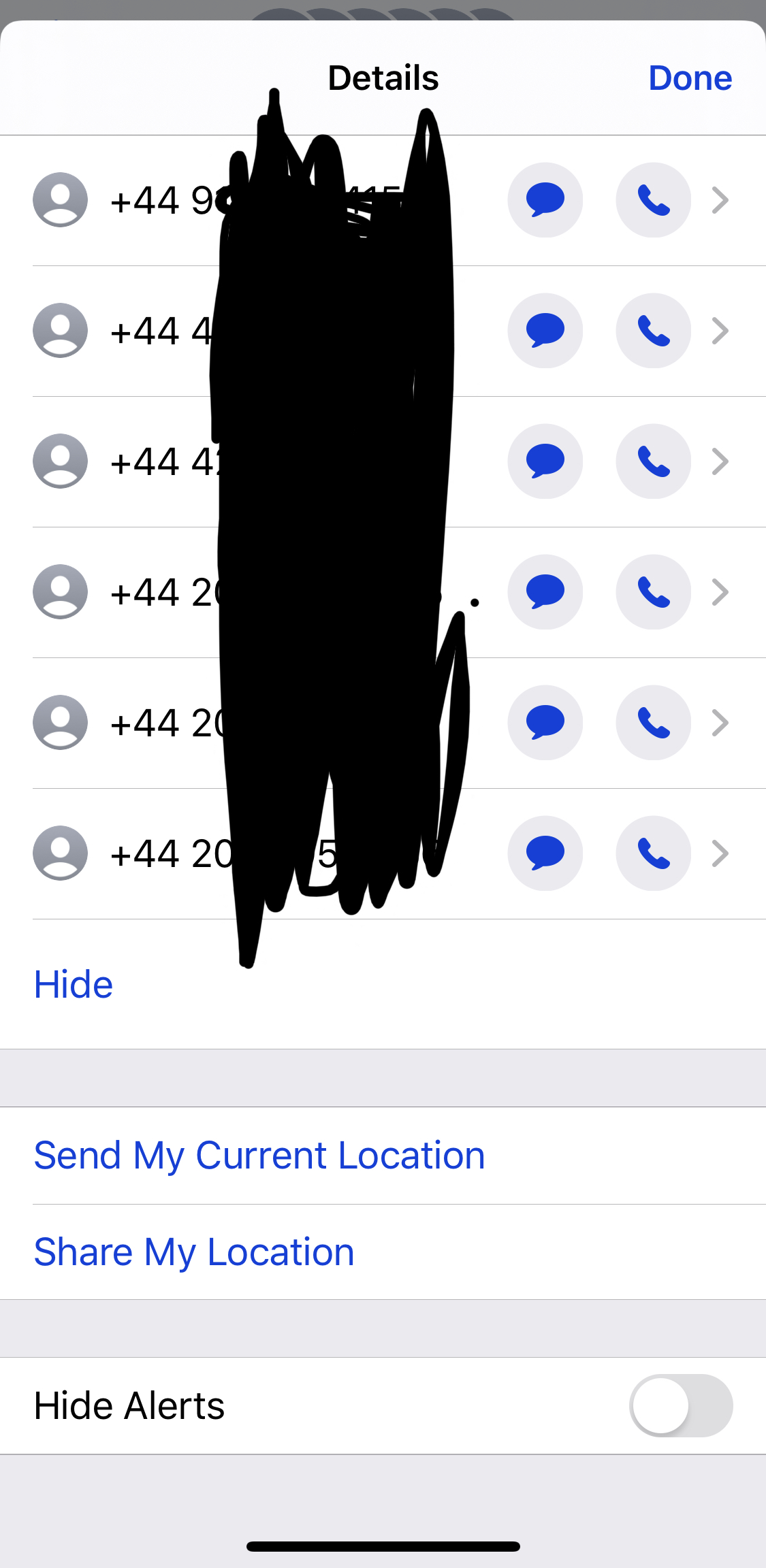
Task: Tap Hide to collapse the contact list
Action: pyautogui.click(x=74, y=985)
